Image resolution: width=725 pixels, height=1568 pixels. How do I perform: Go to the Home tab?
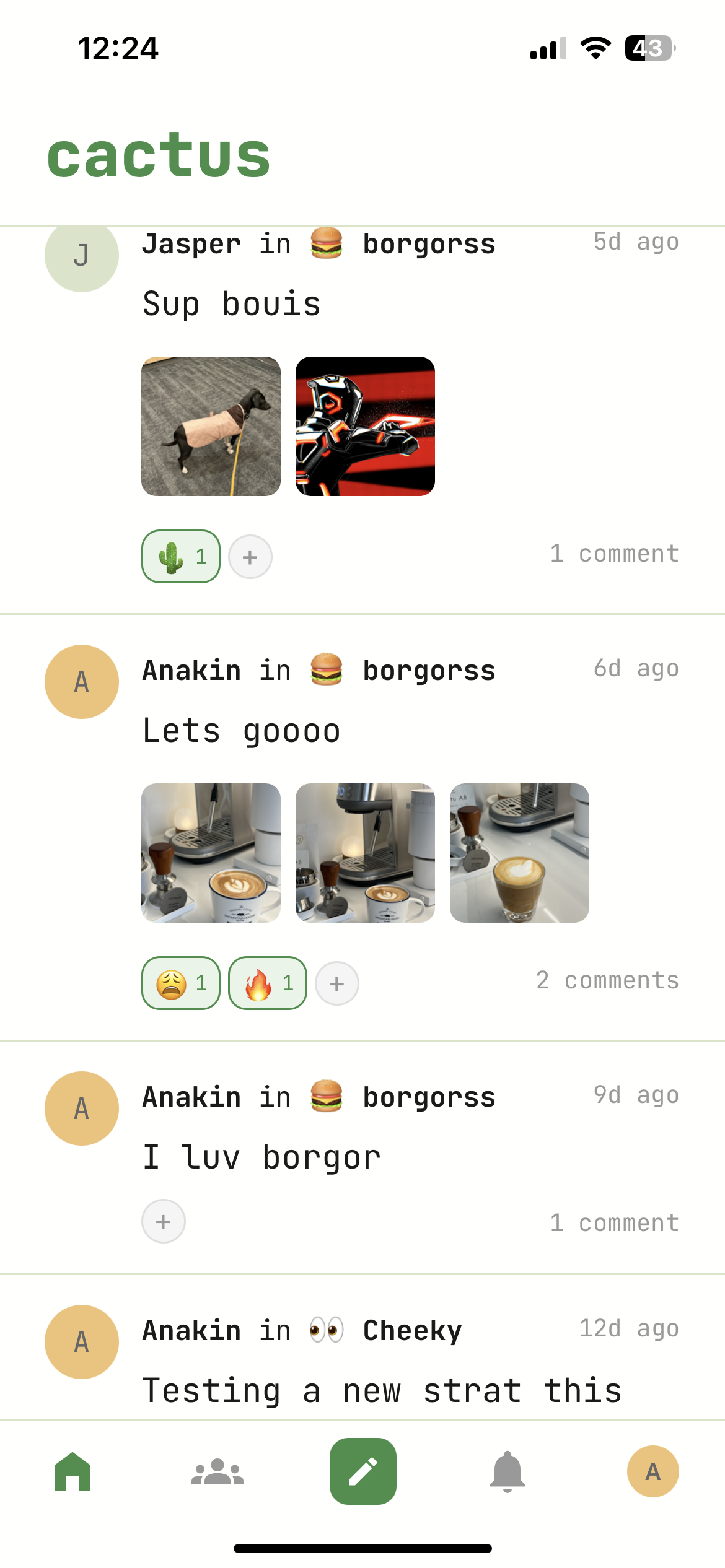pyautogui.click(x=72, y=1471)
